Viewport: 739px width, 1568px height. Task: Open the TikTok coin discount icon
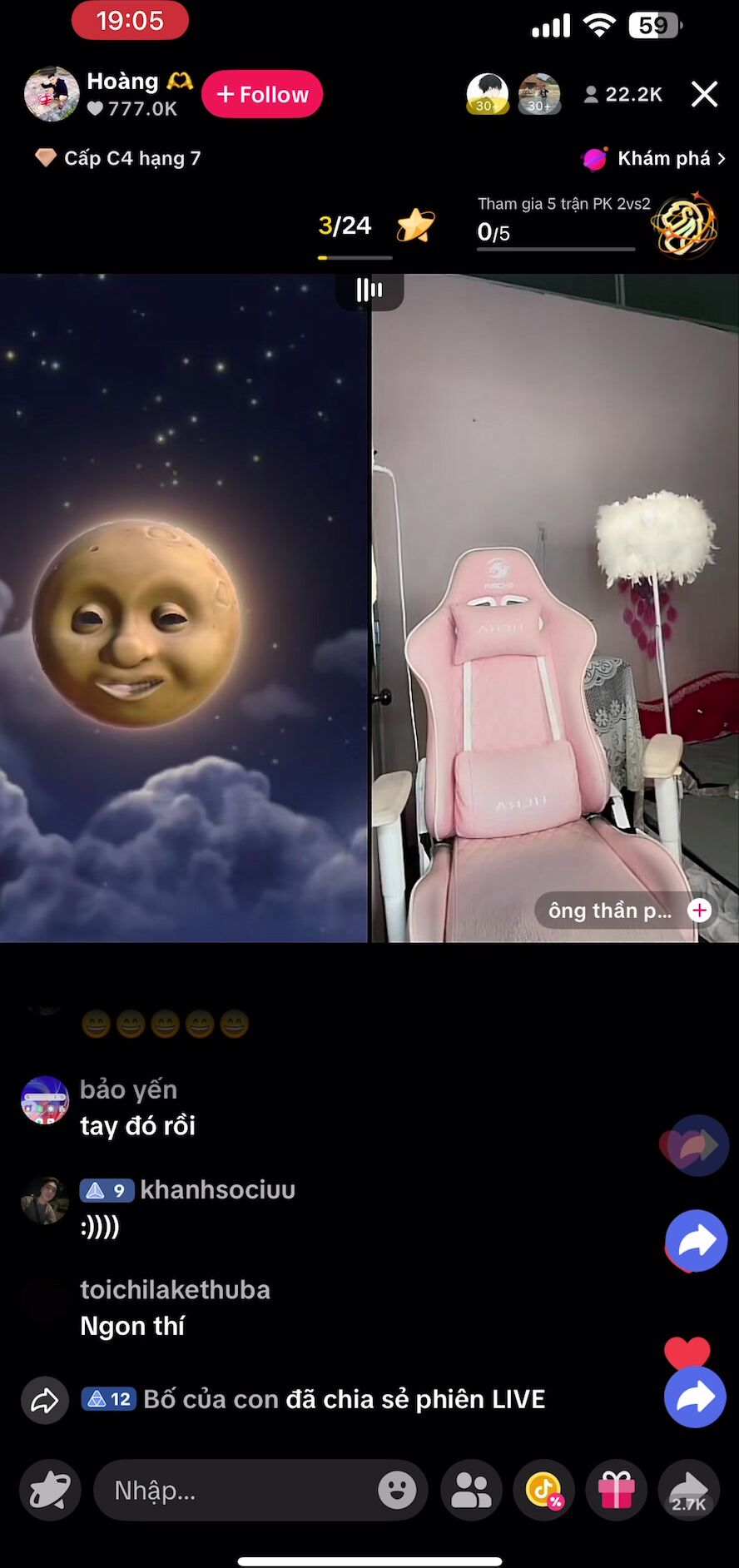pyautogui.click(x=543, y=1490)
